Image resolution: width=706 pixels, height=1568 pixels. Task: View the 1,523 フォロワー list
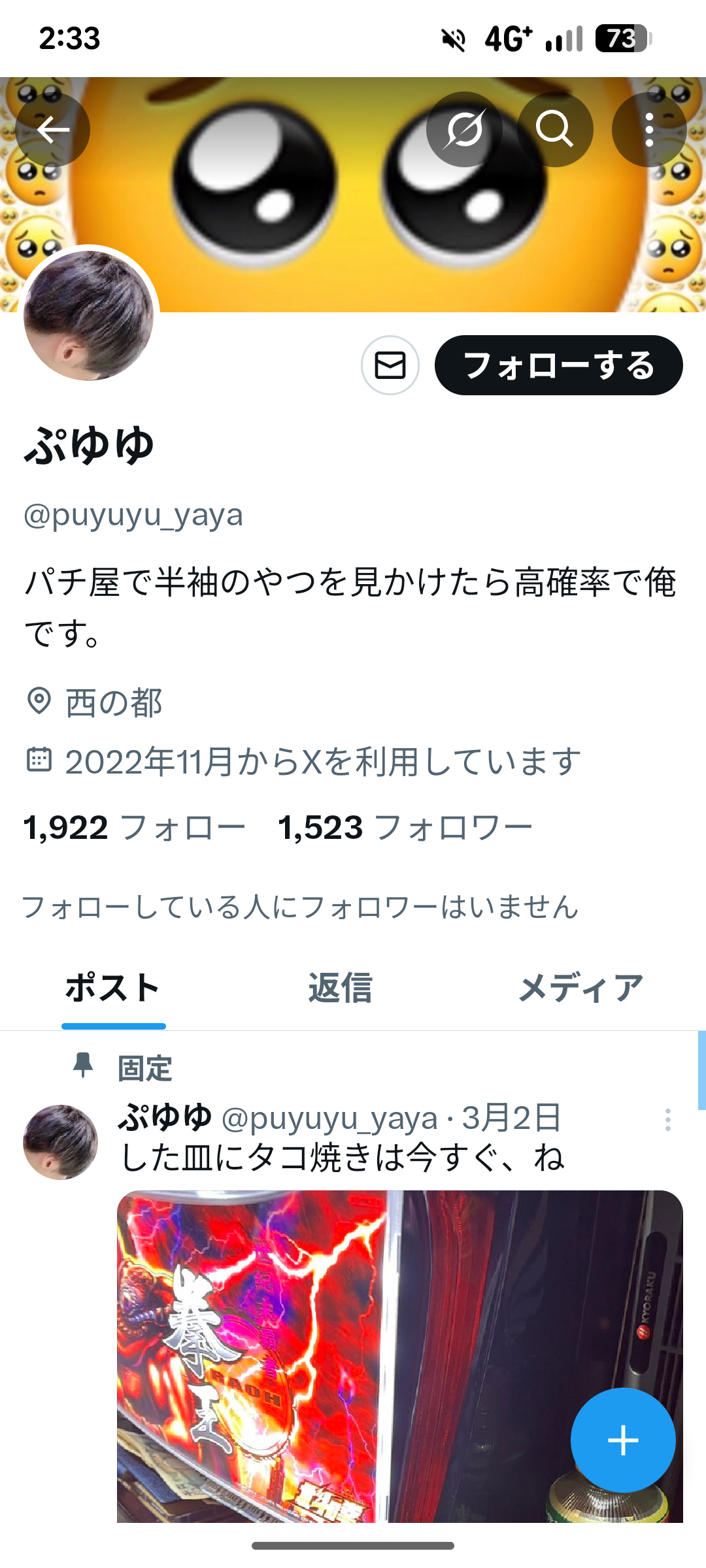point(405,828)
